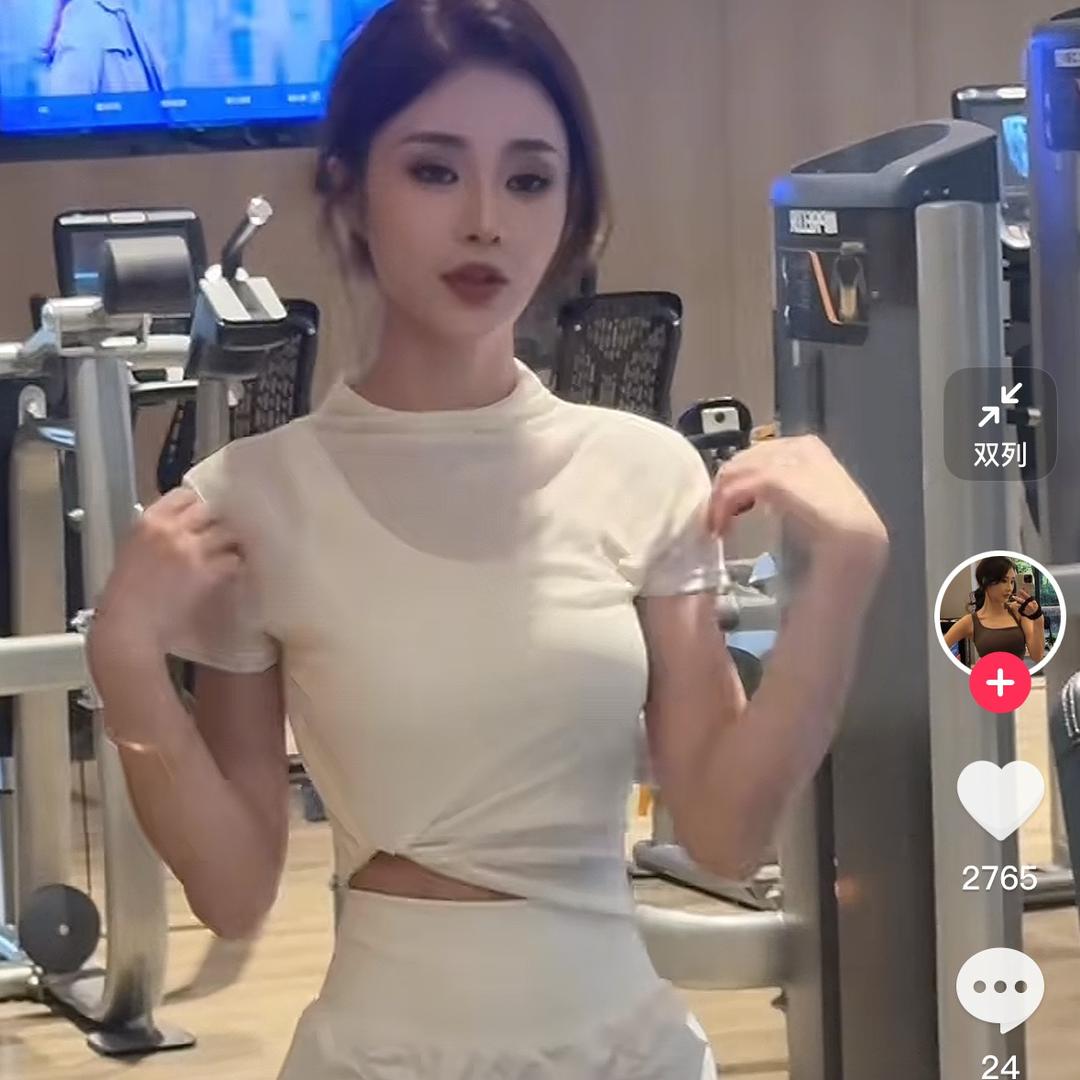Switch to the 双列 double-column view
1080x1080 pixels.
tap(1000, 424)
